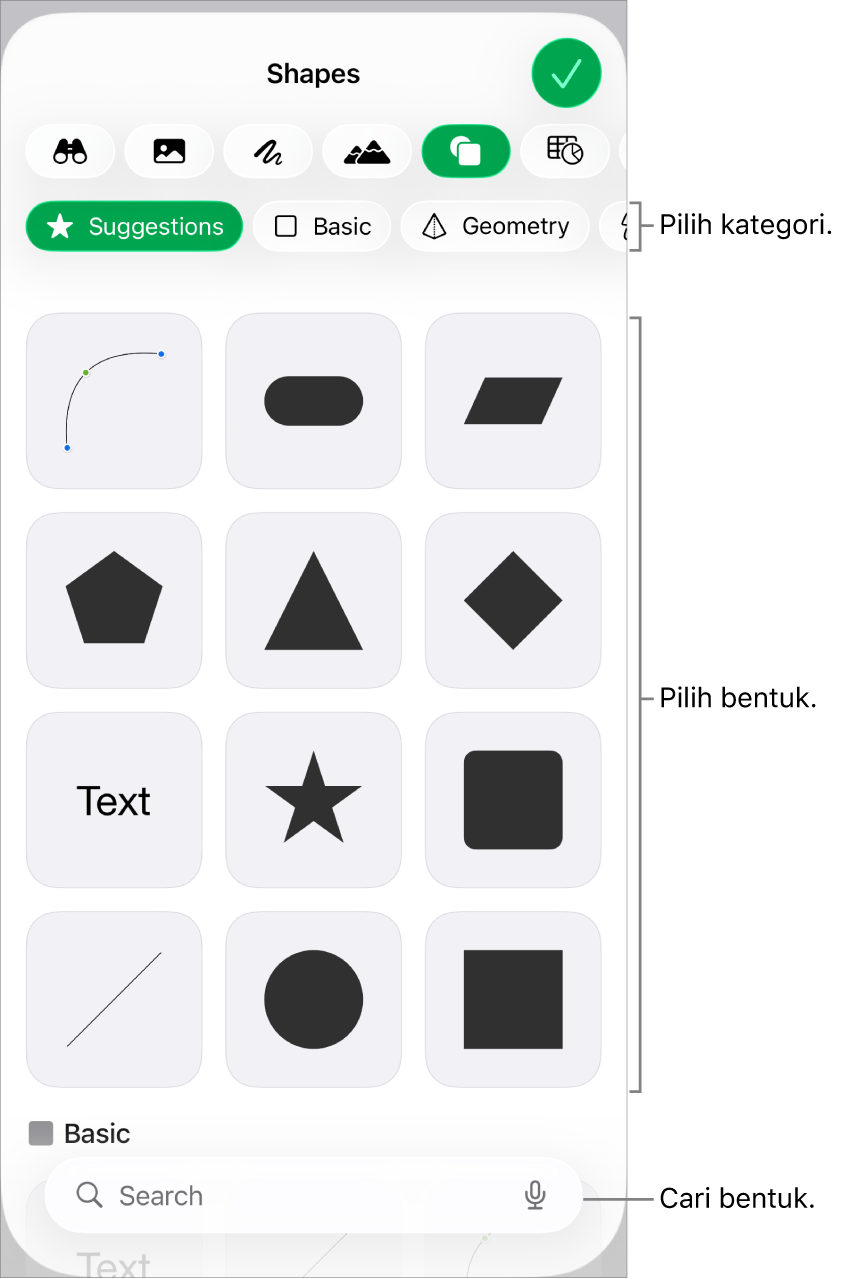Open the tables and charts tab
The width and height of the screenshot is (846, 1279).
click(564, 151)
